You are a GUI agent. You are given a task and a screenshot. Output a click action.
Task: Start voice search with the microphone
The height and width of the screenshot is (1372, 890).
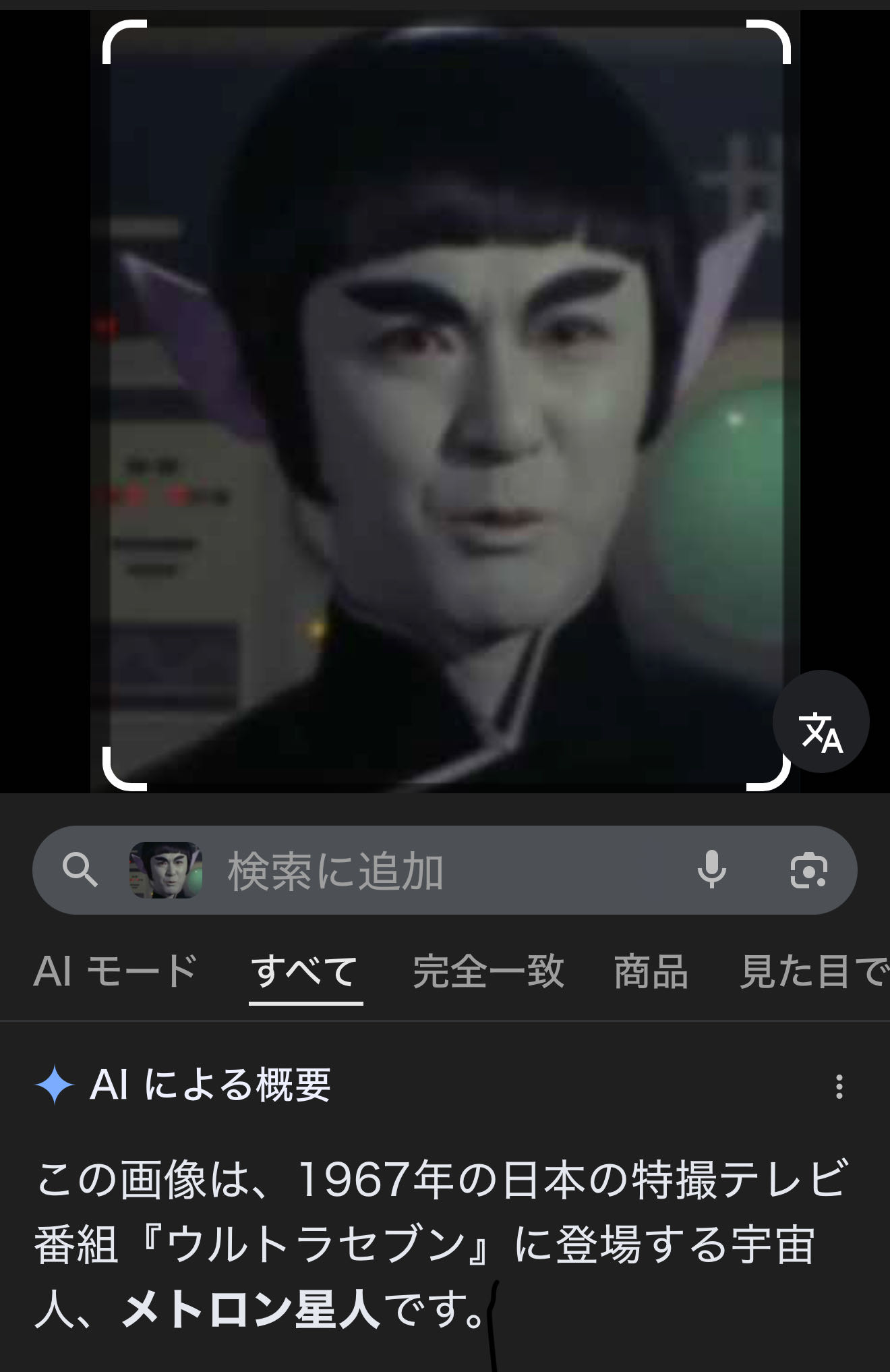click(711, 870)
